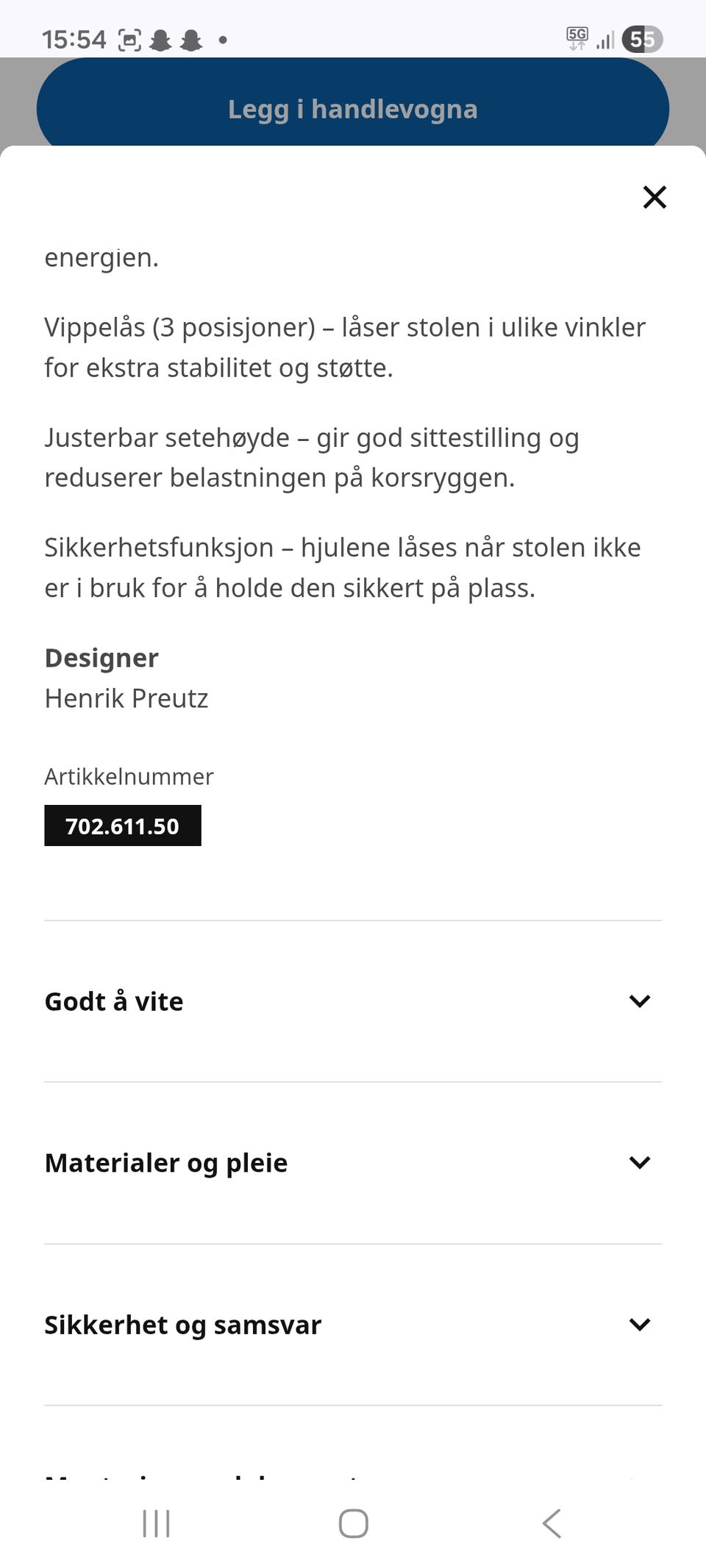Select designer name Henrik Preutz
The image size is (706, 1568).
tap(126, 698)
